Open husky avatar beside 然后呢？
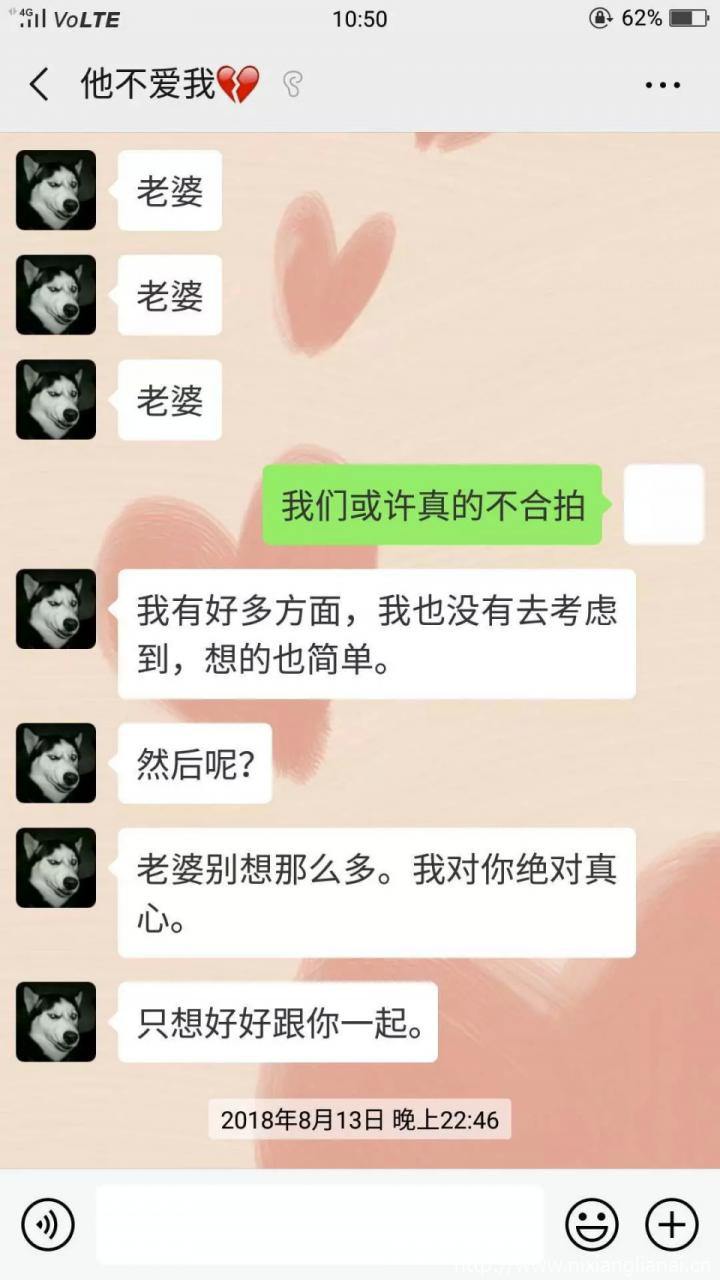 tap(56, 763)
